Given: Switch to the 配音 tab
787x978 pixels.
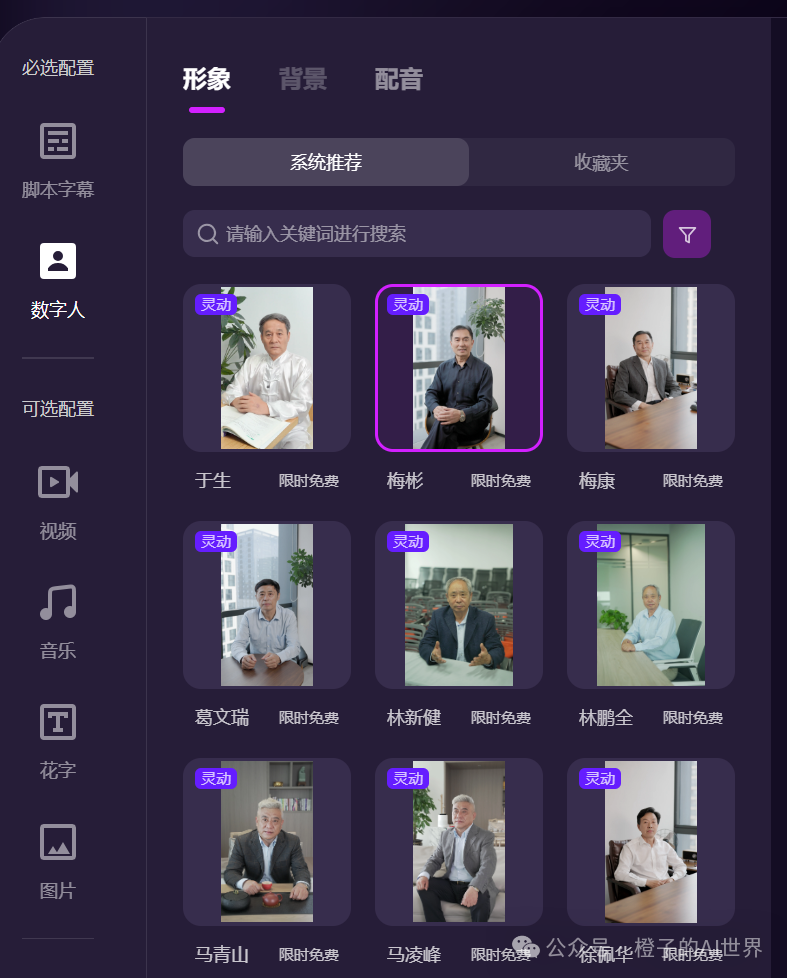Looking at the screenshot, I should (398, 80).
